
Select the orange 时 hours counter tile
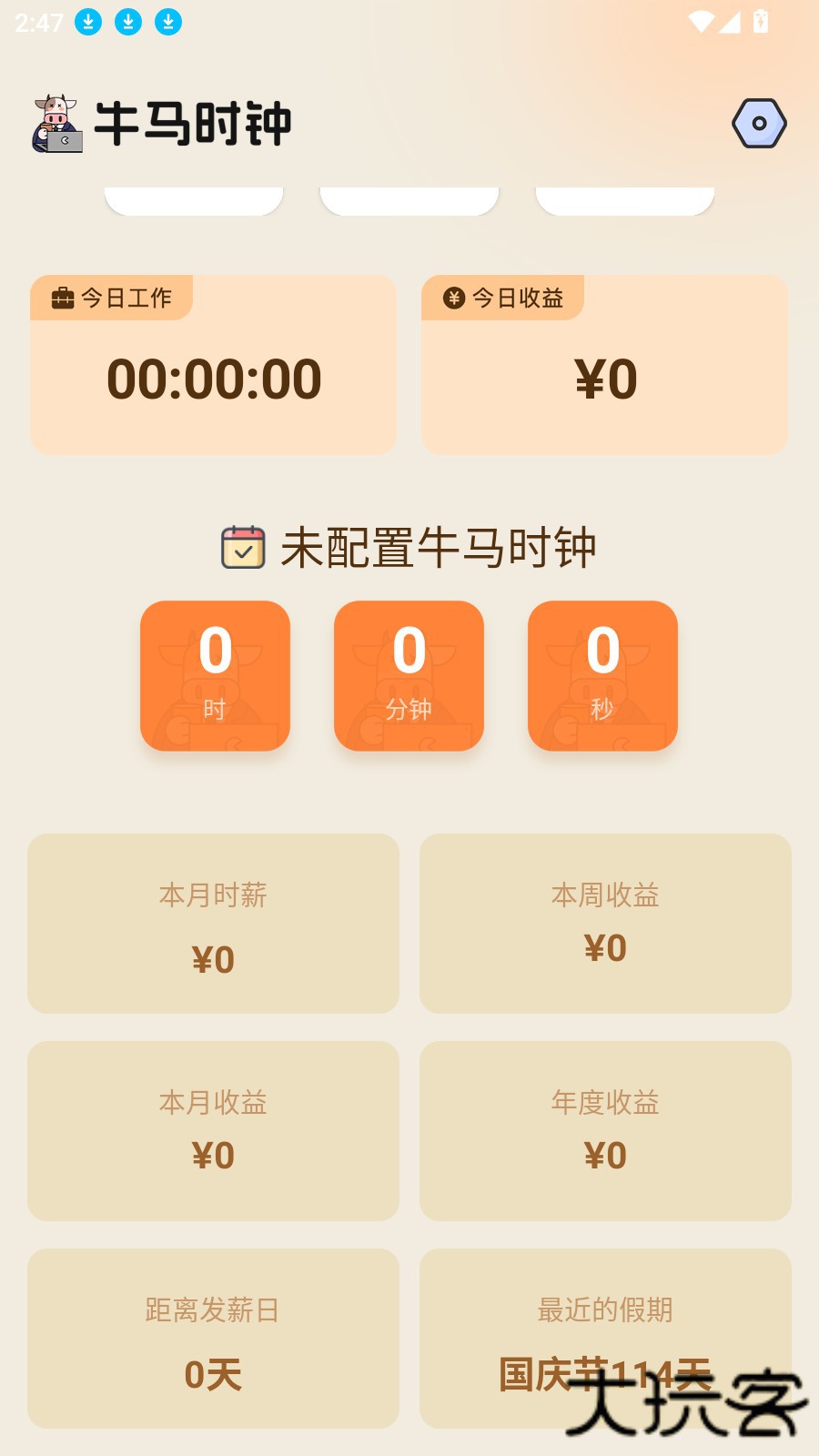[215, 675]
